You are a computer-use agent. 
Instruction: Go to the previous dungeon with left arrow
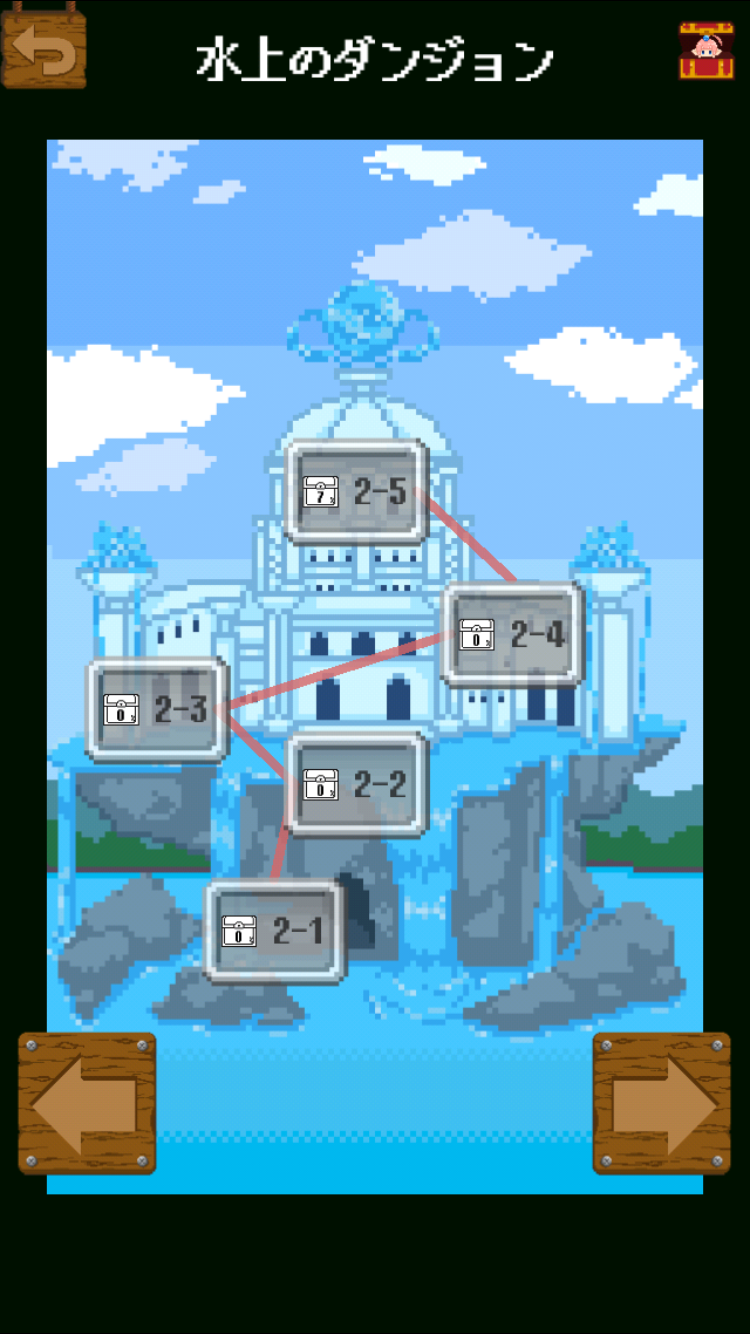tap(87, 1103)
